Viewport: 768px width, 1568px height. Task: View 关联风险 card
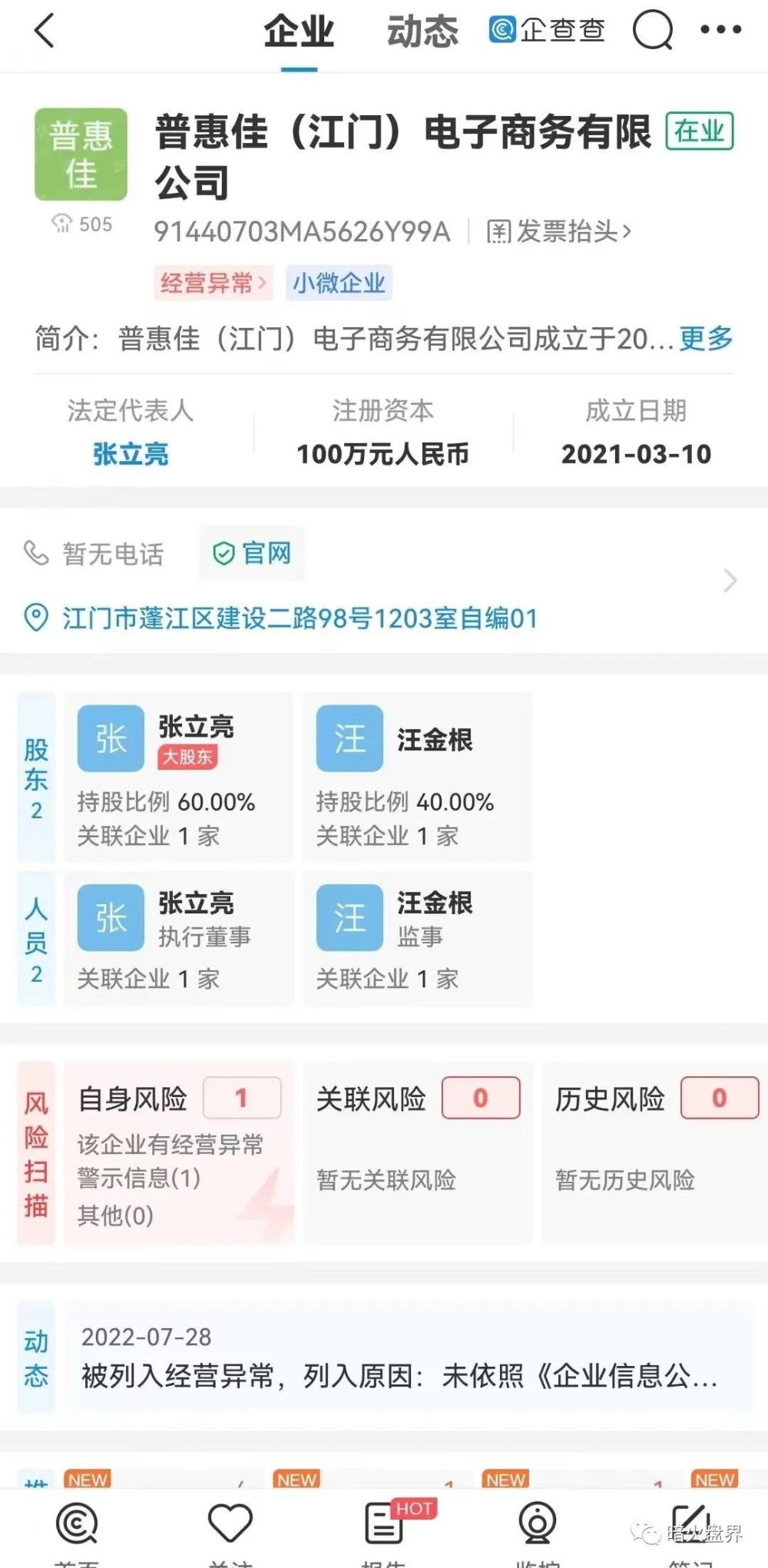418,1153
